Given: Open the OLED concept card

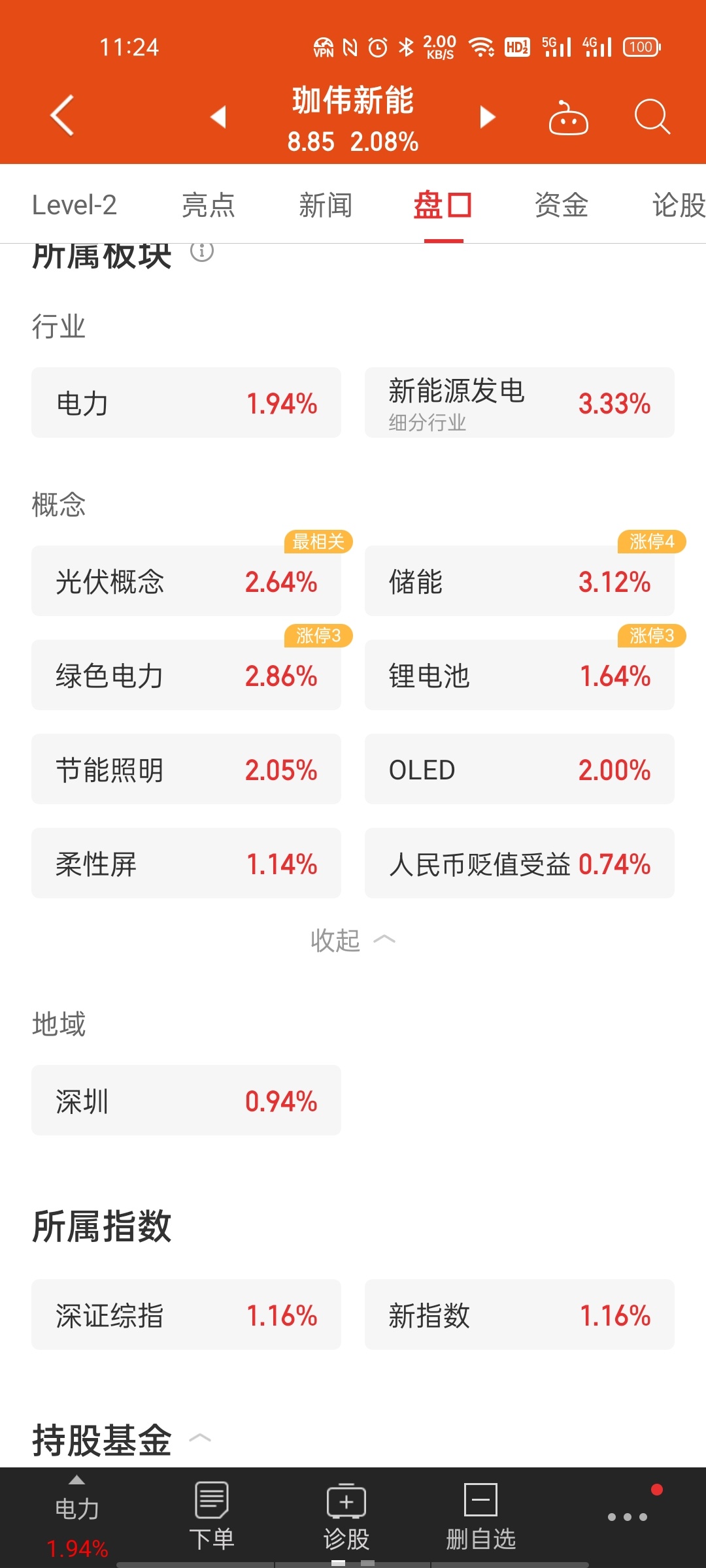Looking at the screenshot, I should point(519,769).
